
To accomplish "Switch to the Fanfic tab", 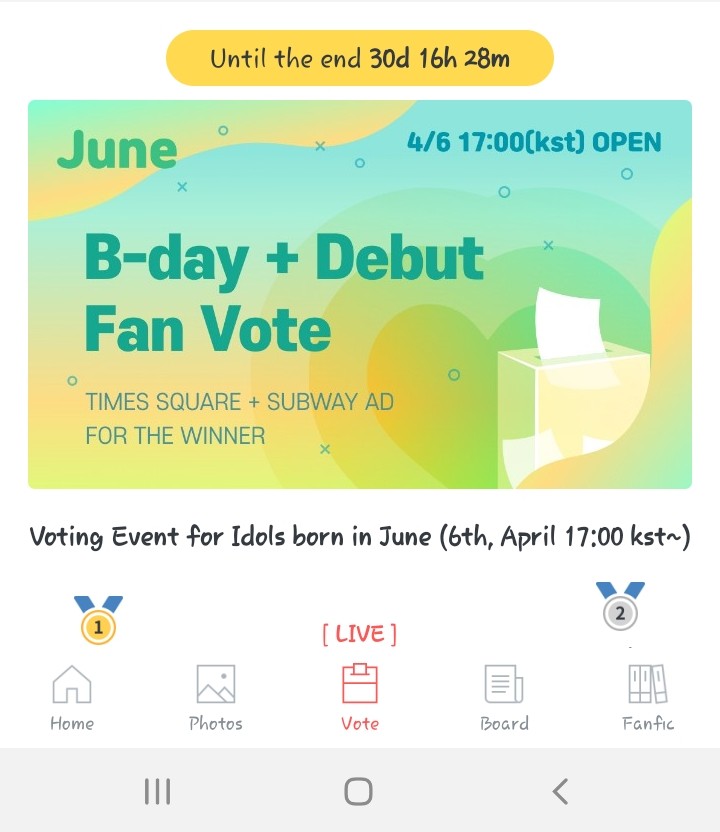I will [x=647, y=697].
